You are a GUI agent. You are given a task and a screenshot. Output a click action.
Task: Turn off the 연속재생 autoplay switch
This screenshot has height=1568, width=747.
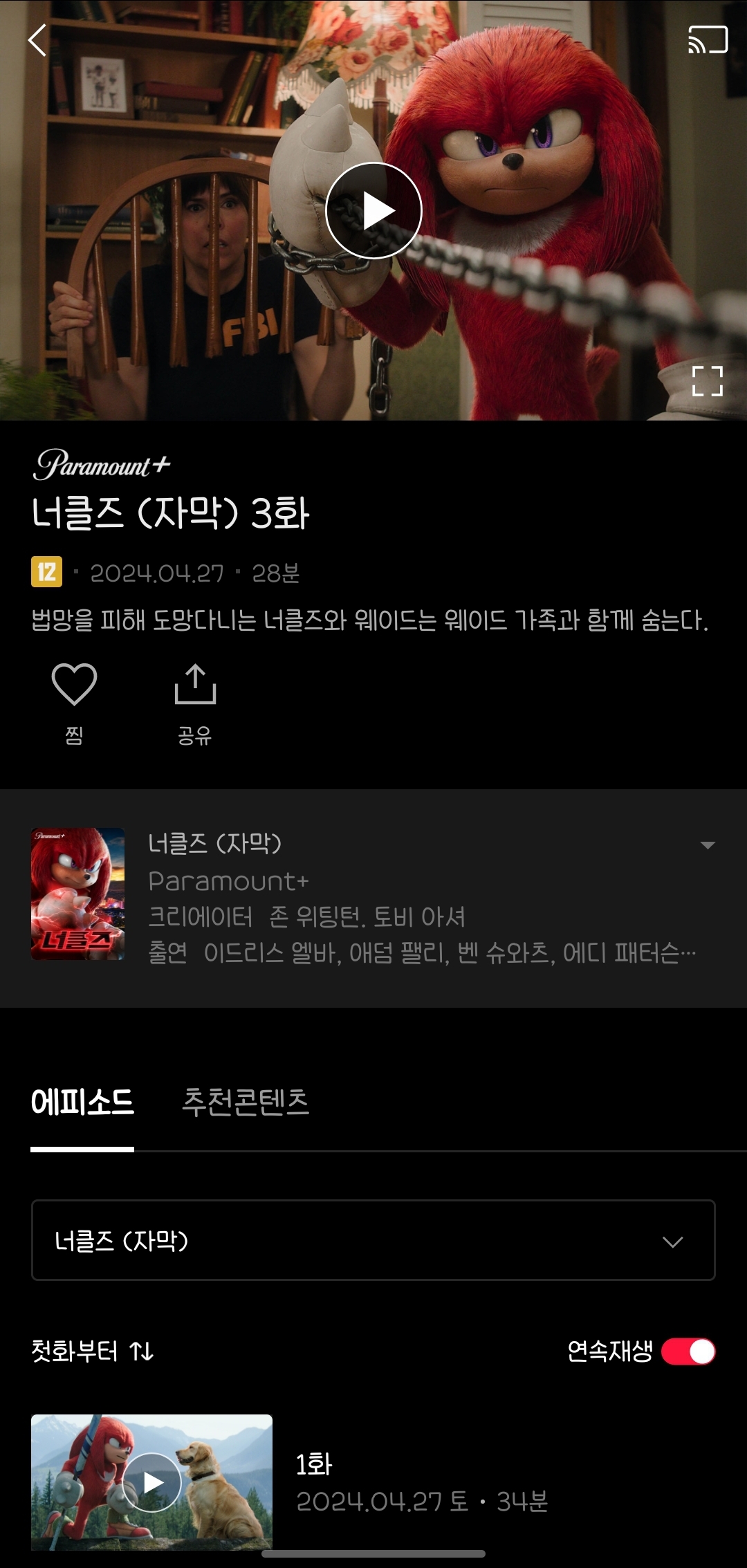point(688,1351)
